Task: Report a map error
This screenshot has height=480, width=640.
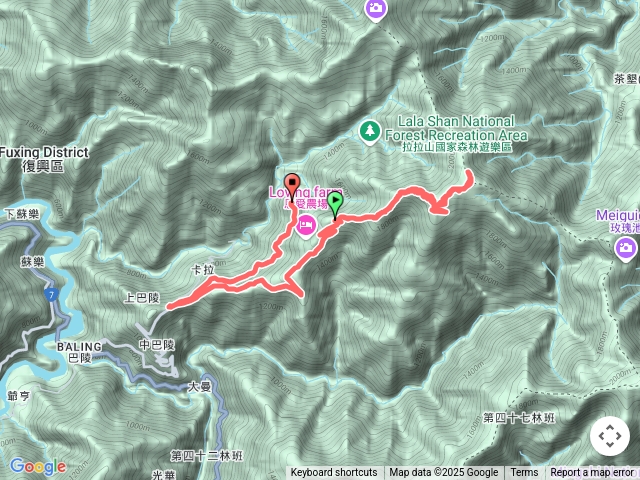Action: [x=592, y=472]
